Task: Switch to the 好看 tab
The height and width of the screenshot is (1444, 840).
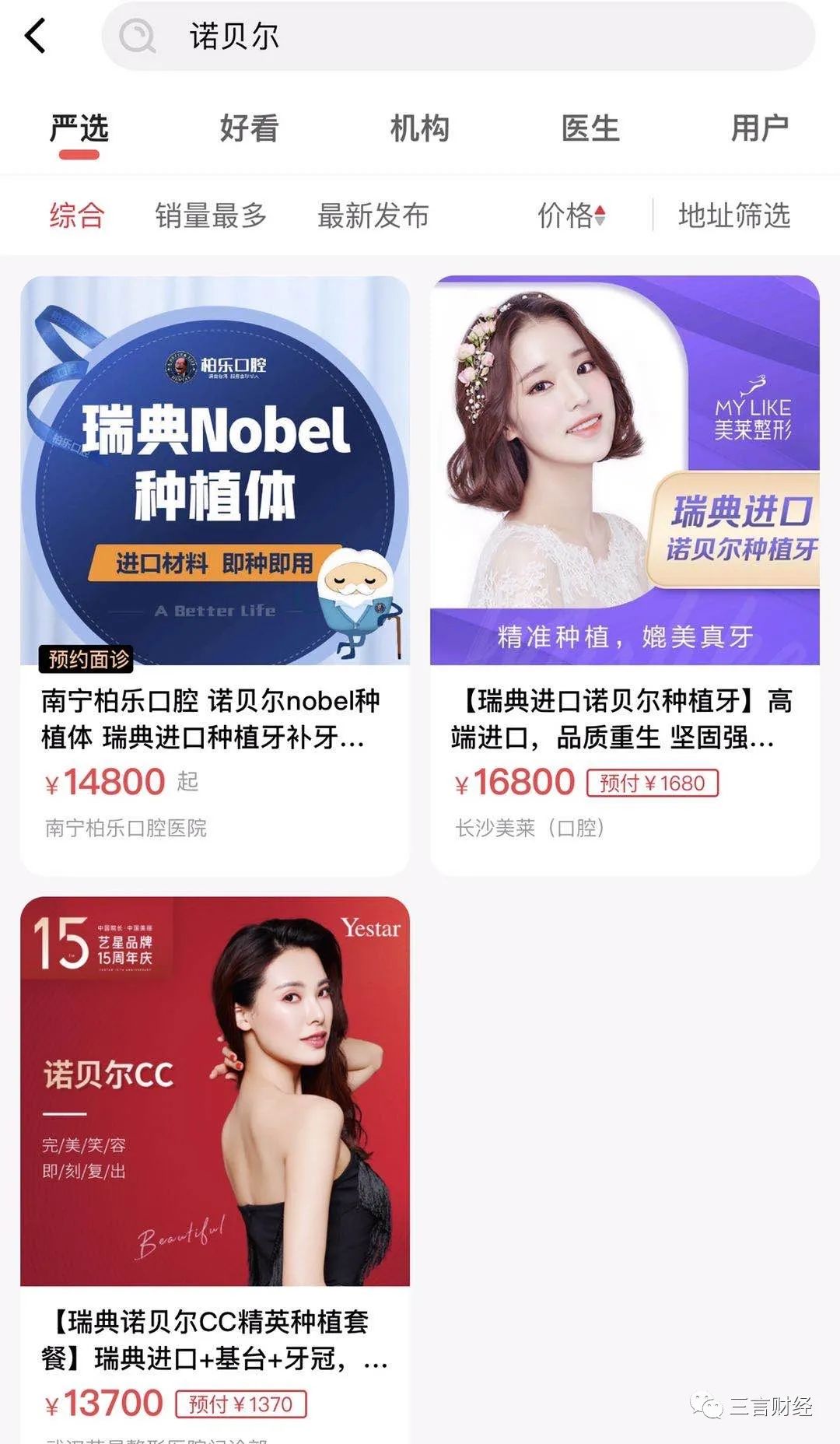Action: click(x=249, y=128)
